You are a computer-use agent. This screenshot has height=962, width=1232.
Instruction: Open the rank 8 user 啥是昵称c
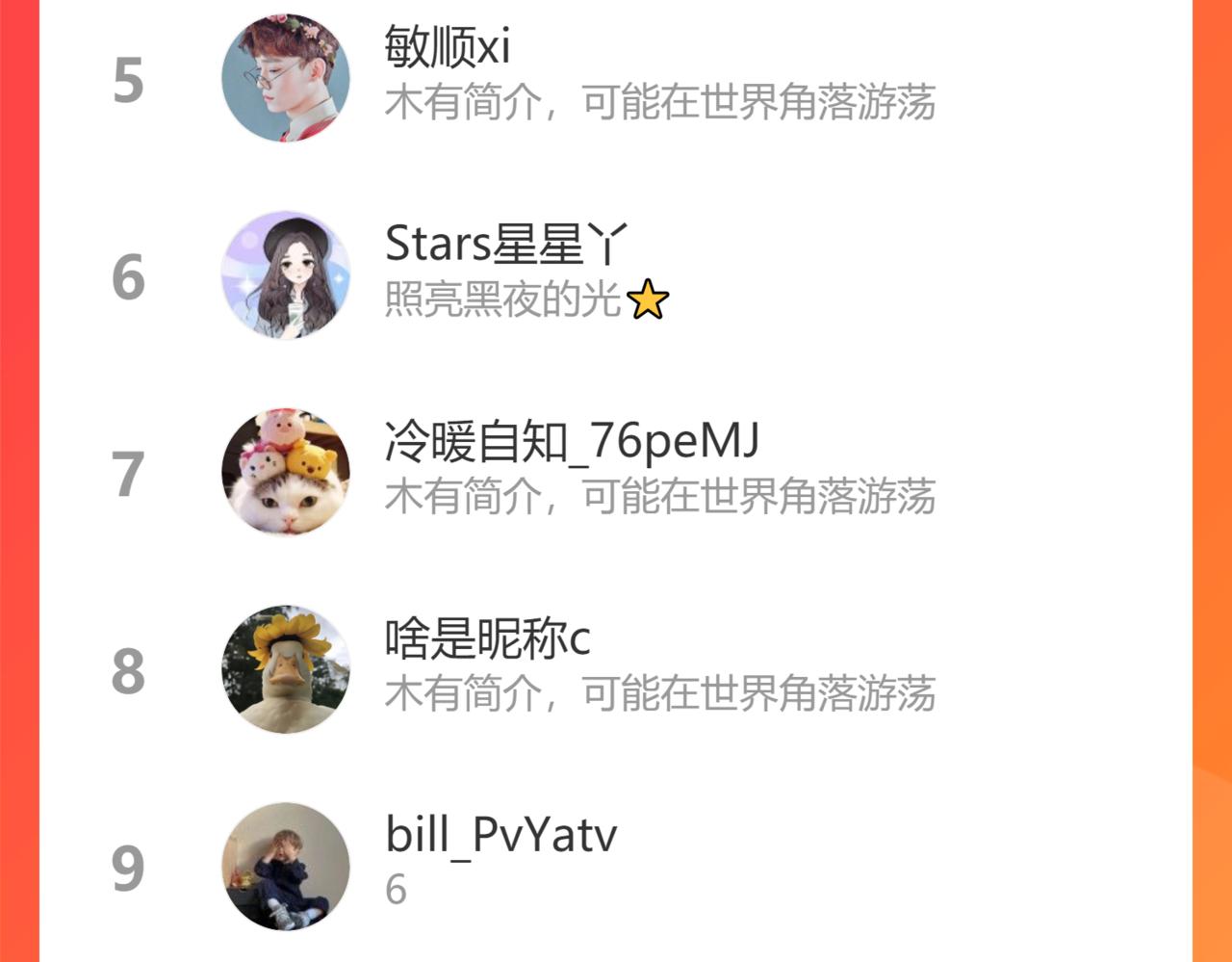point(616,670)
